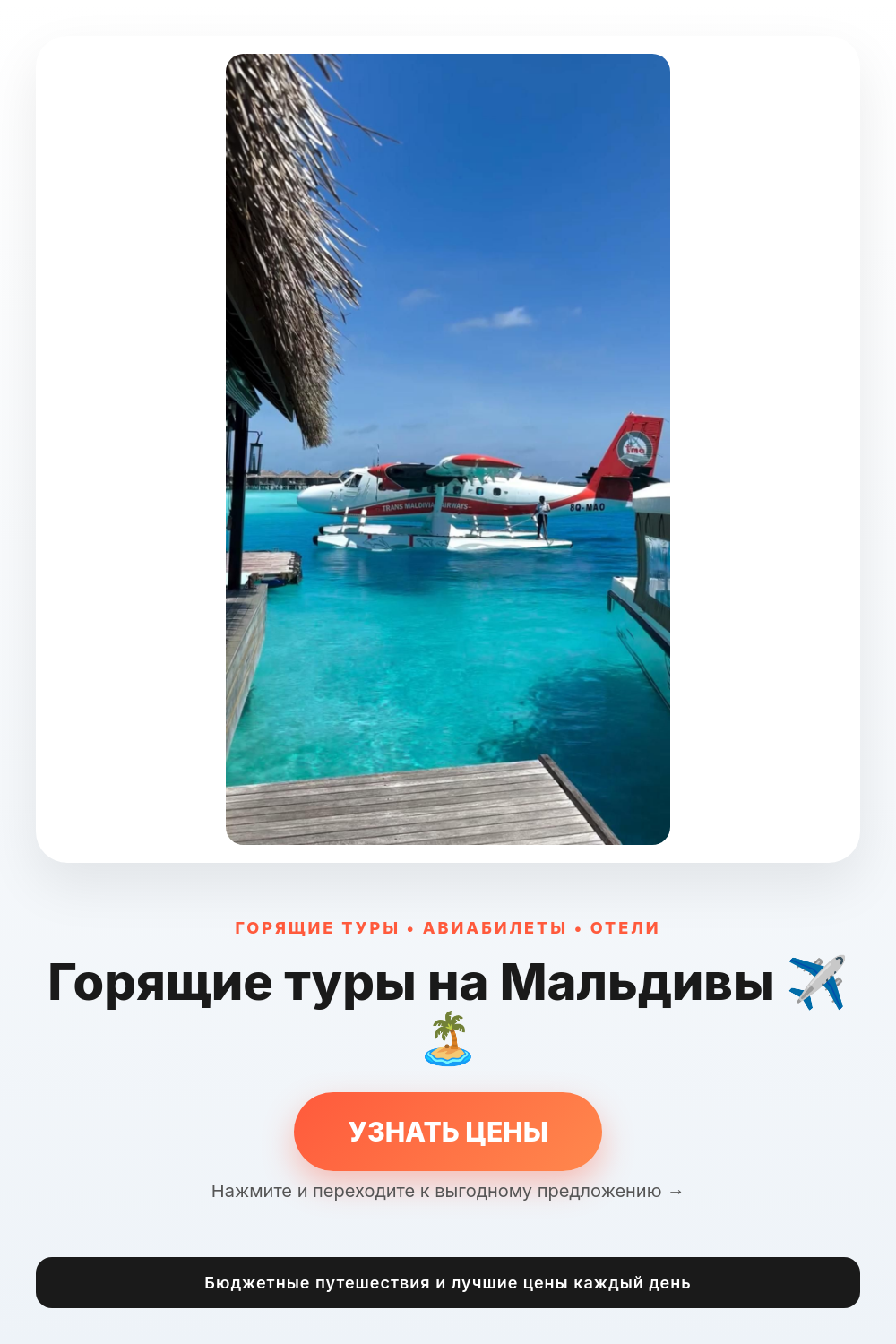Tap the УЗНАТЬ ЦЕНЫ button
896x1344 pixels.
tap(448, 1131)
